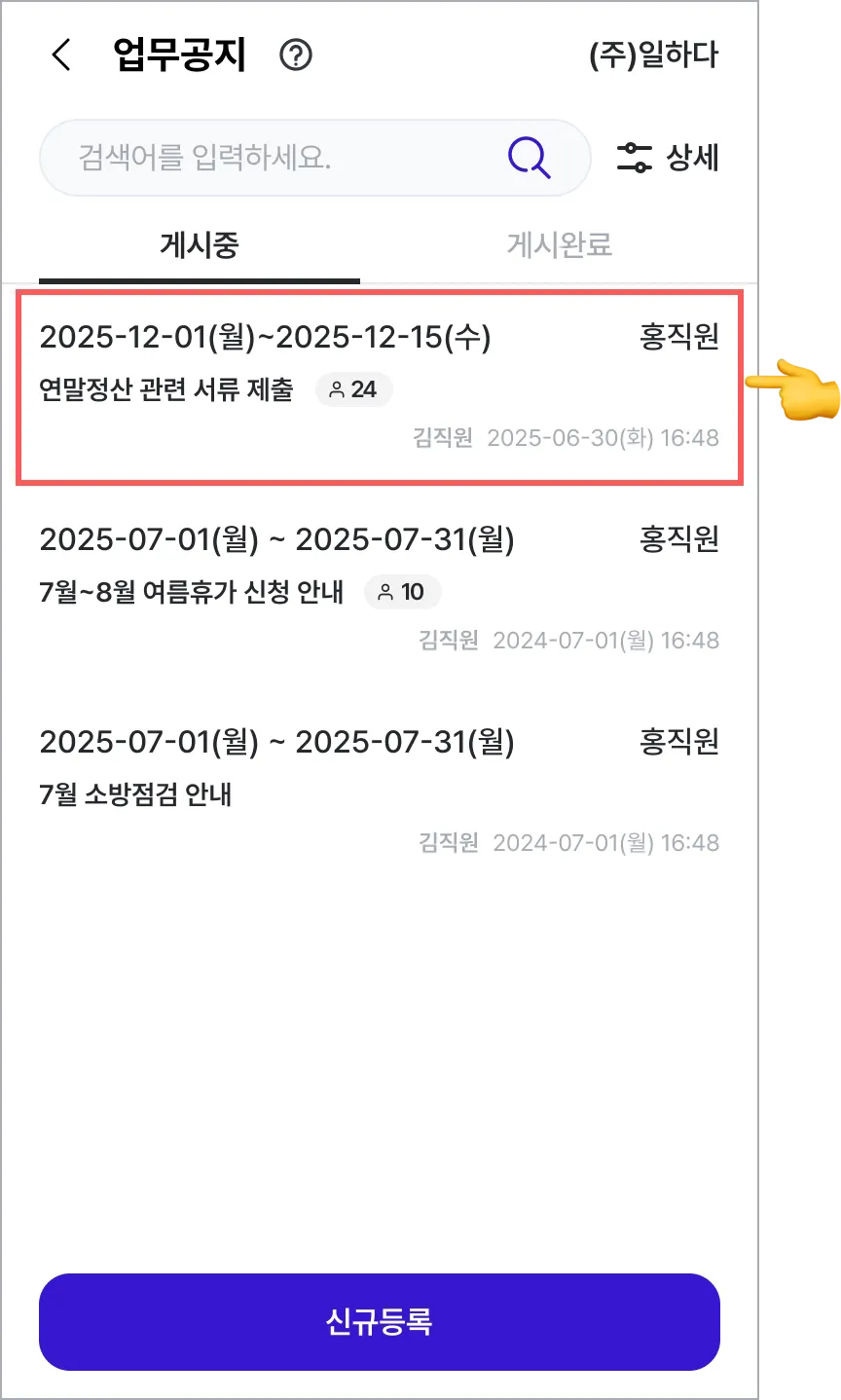Open 상세 filter options
The height and width of the screenshot is (1400, 841).
[669, 158]
